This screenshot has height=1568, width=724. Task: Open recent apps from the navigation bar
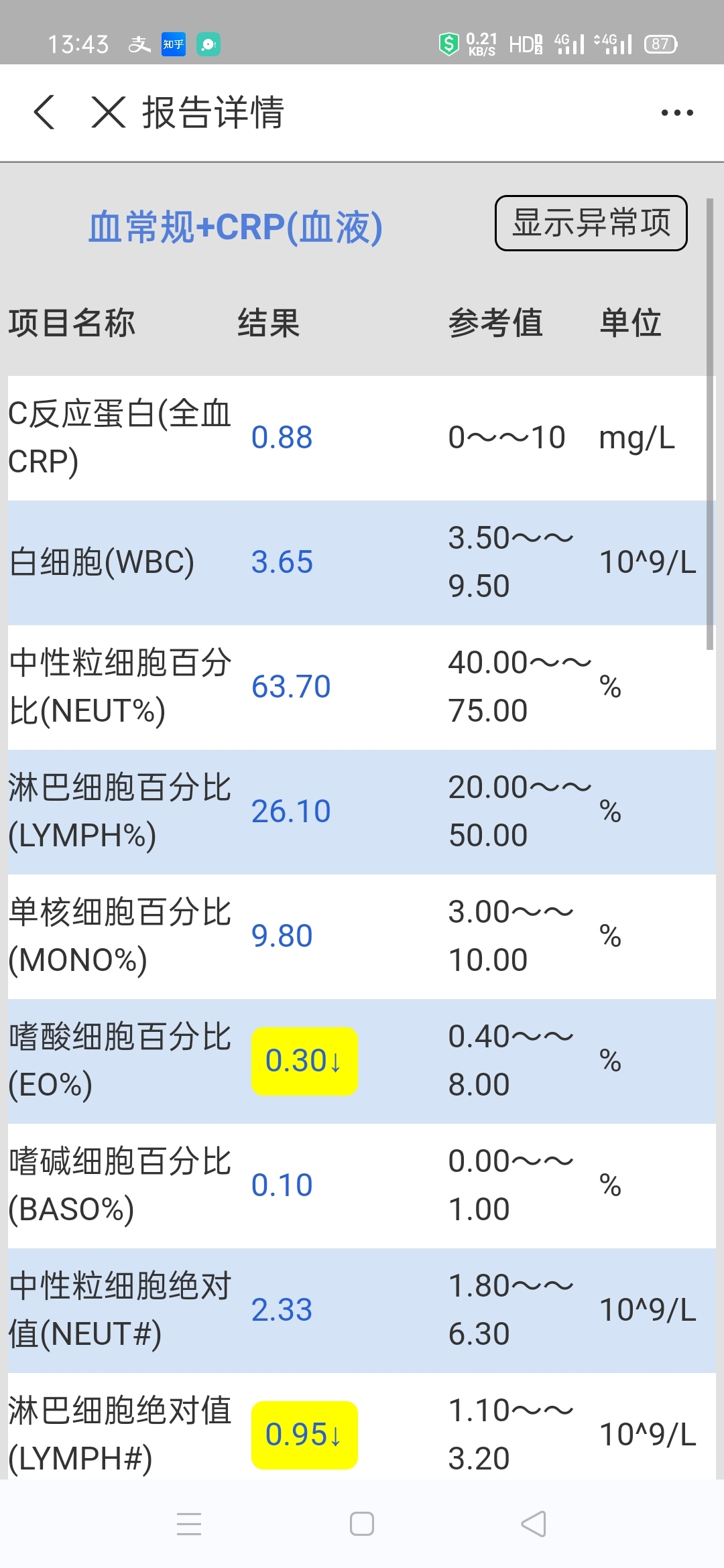coord(189,1524)
